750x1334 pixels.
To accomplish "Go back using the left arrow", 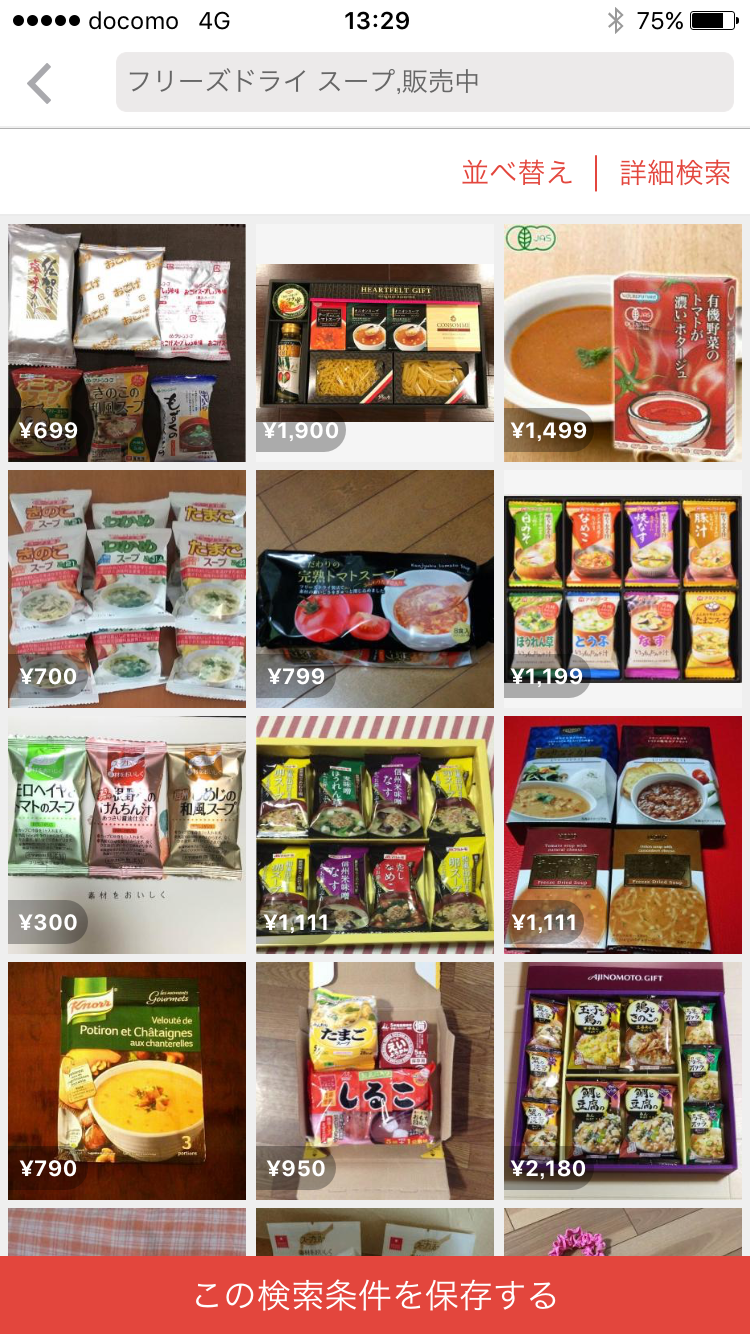I will point(40,83).
